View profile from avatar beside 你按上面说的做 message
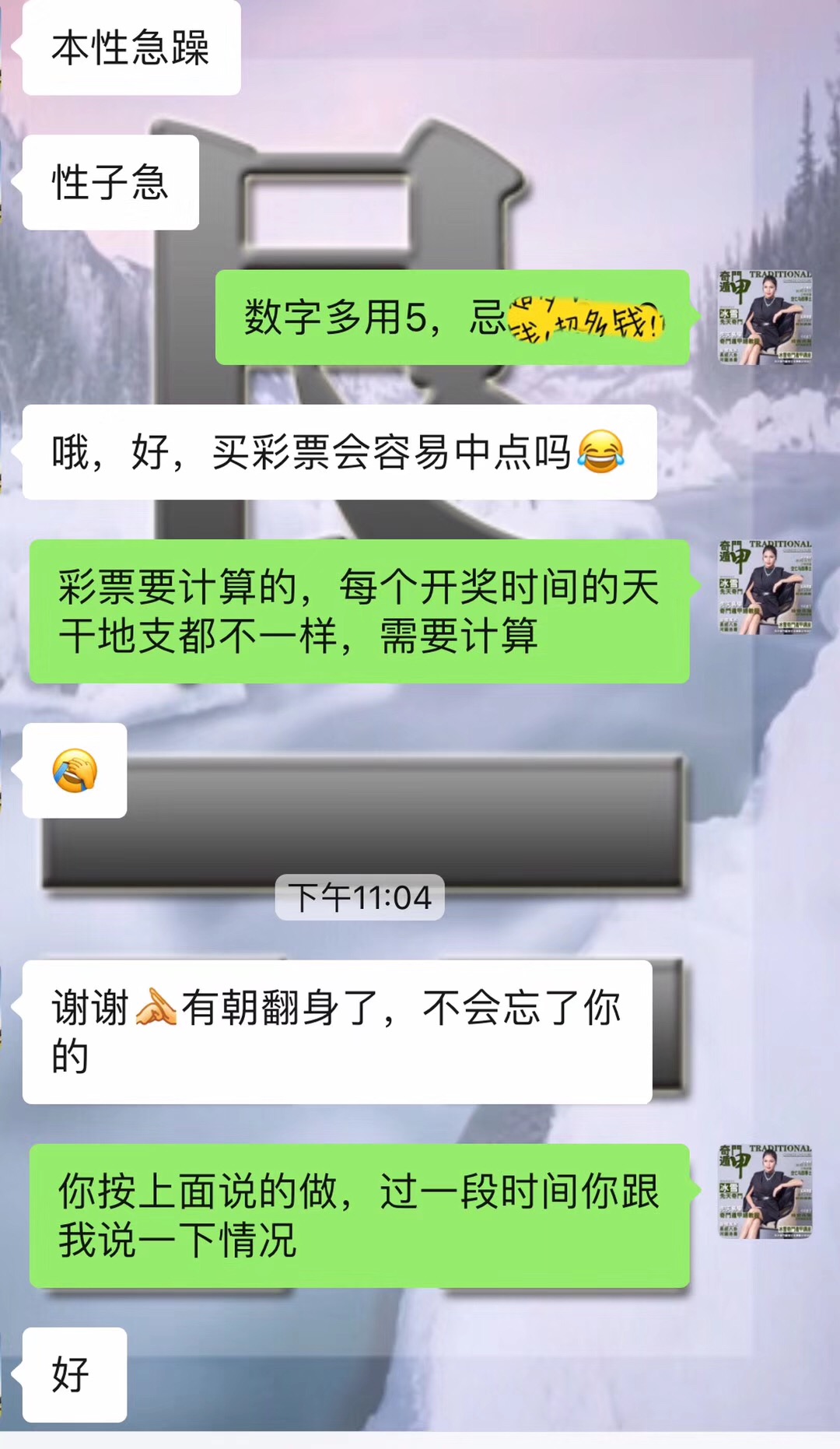840x1449 pixels. pyautogui.click(x=765, y=1191)
